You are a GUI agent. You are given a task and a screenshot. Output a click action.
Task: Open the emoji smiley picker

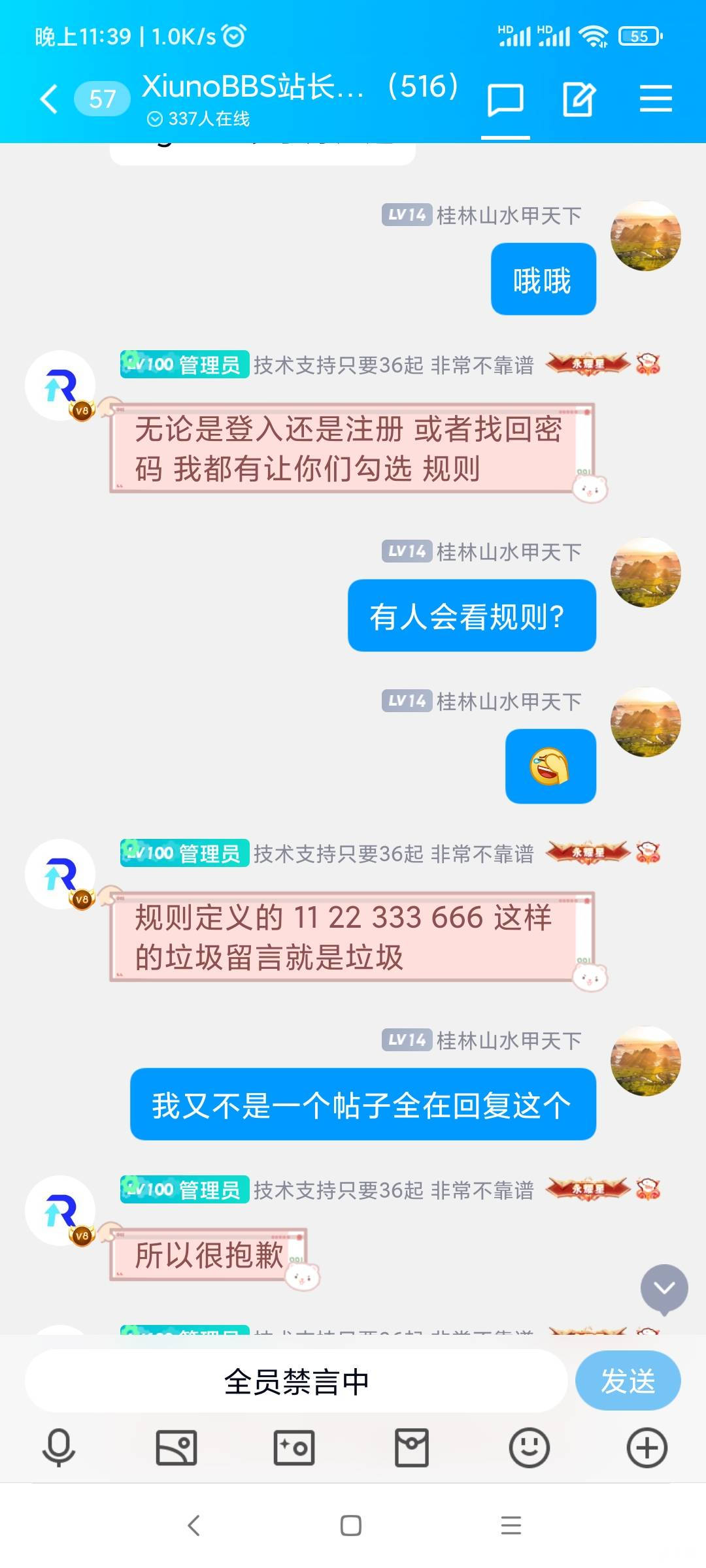[529, 1447]
